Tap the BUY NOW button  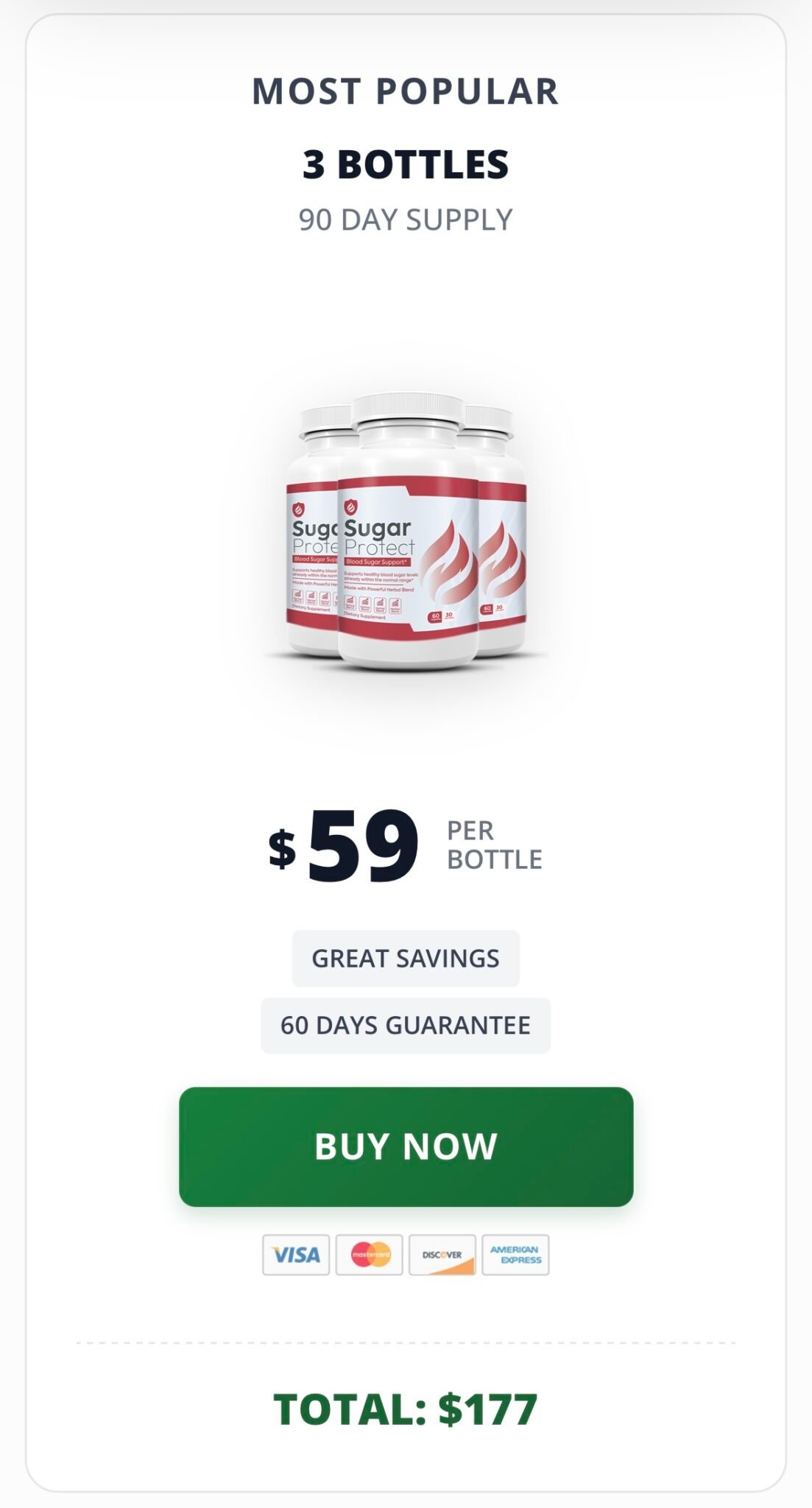pos(406,1146)
